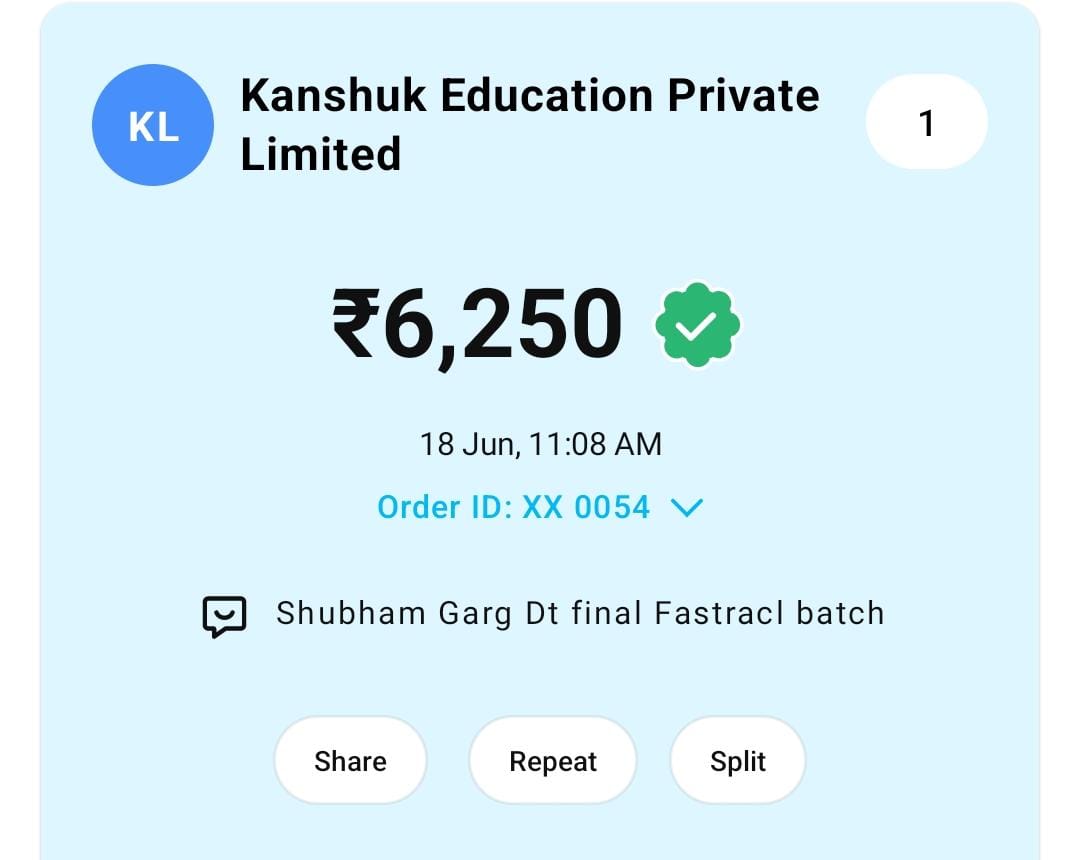Expand the Order ID details
Image resolution: width=1080 pixels, height=860 pixels.
[686, 508]
